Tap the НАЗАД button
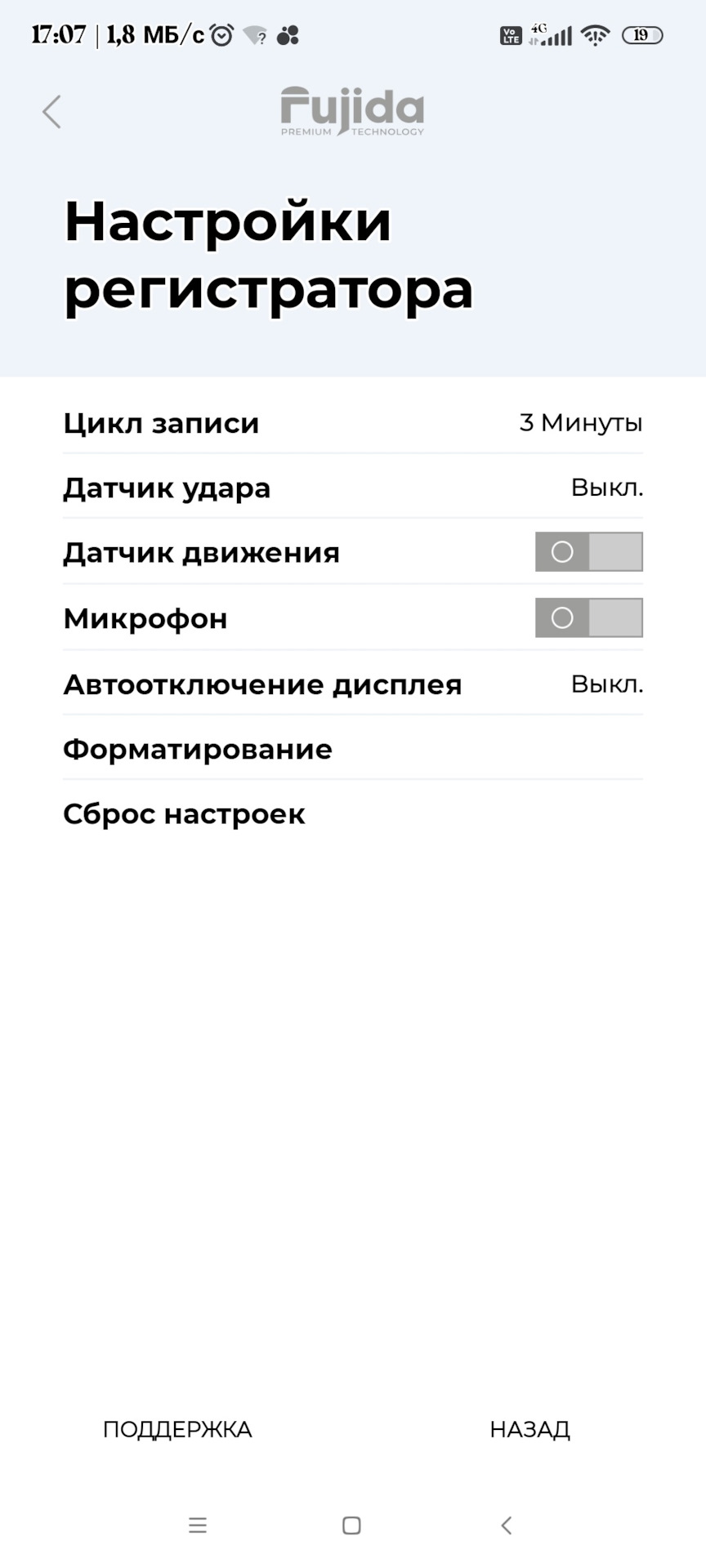The height and width of the screenshot is (1568, 706). 529,1428
